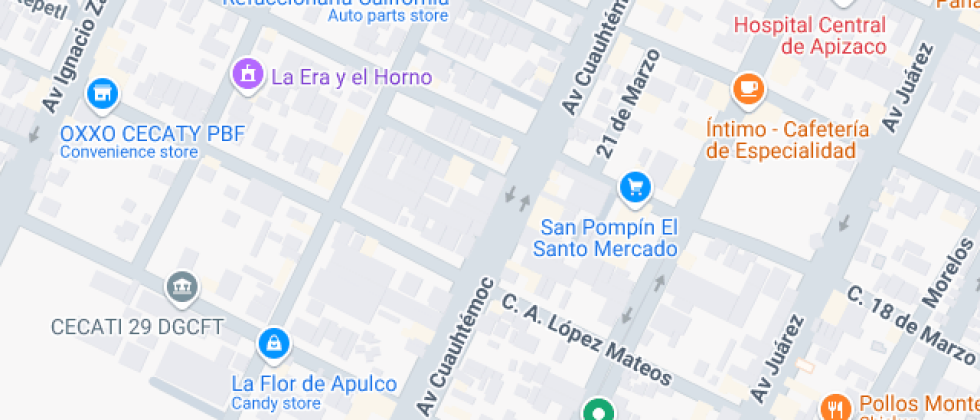The height and width of the screenshot is (420, 980).
Task: Open La Flor de Apulco candy store pin
Action: point(272,345)
